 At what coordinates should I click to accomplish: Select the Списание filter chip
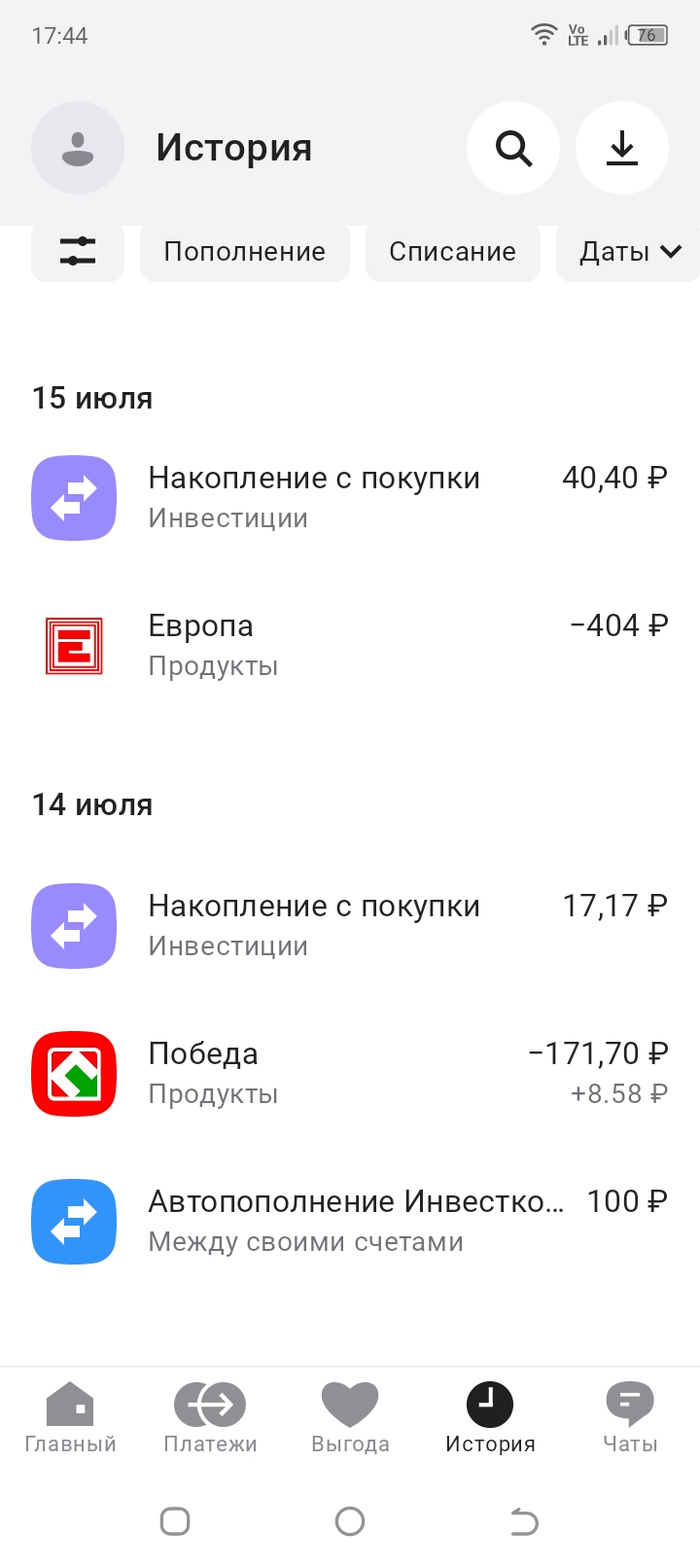(453, 252)
